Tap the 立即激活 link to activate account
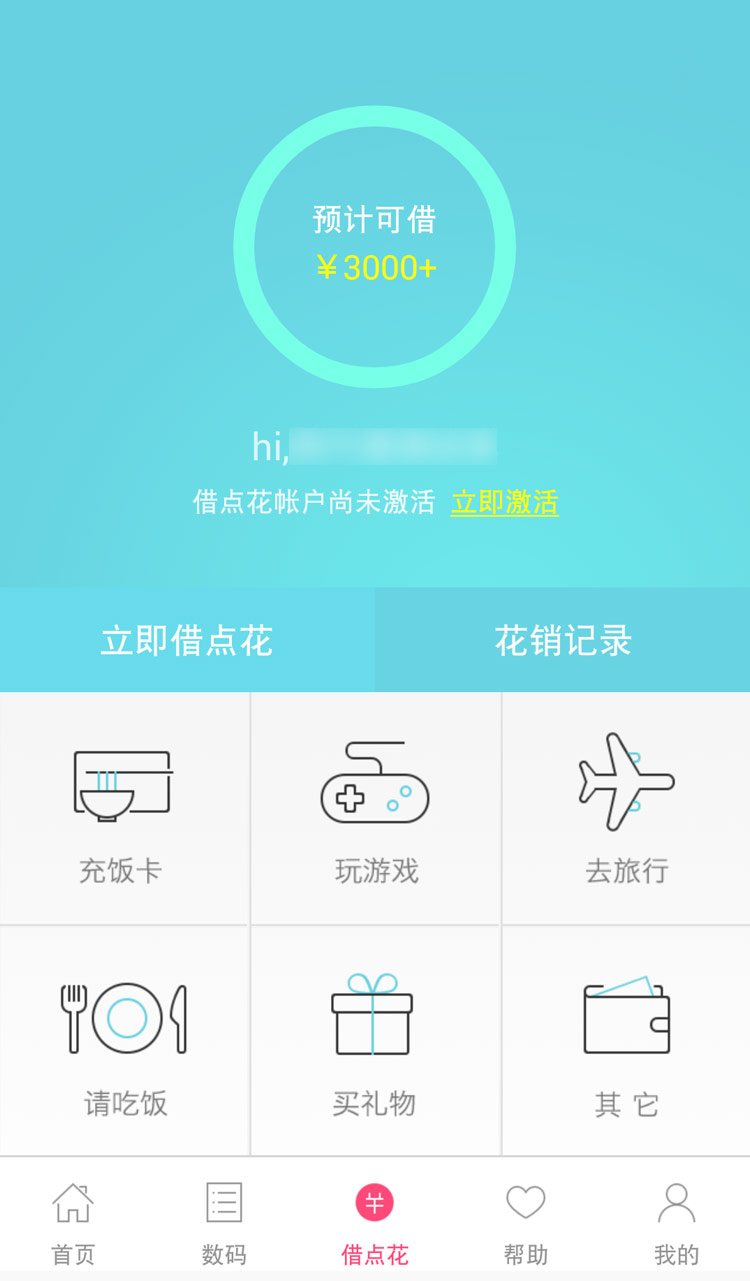750x1281 pixels. coord(505,502)
